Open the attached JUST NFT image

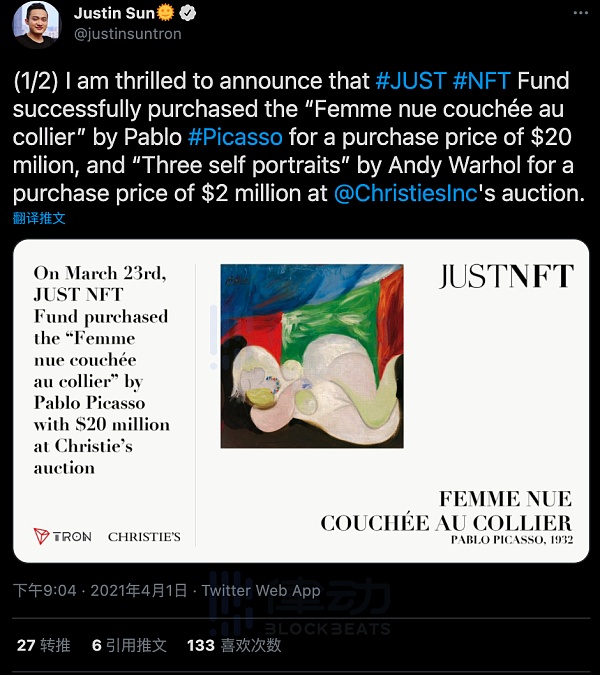[x=301, y=400]
